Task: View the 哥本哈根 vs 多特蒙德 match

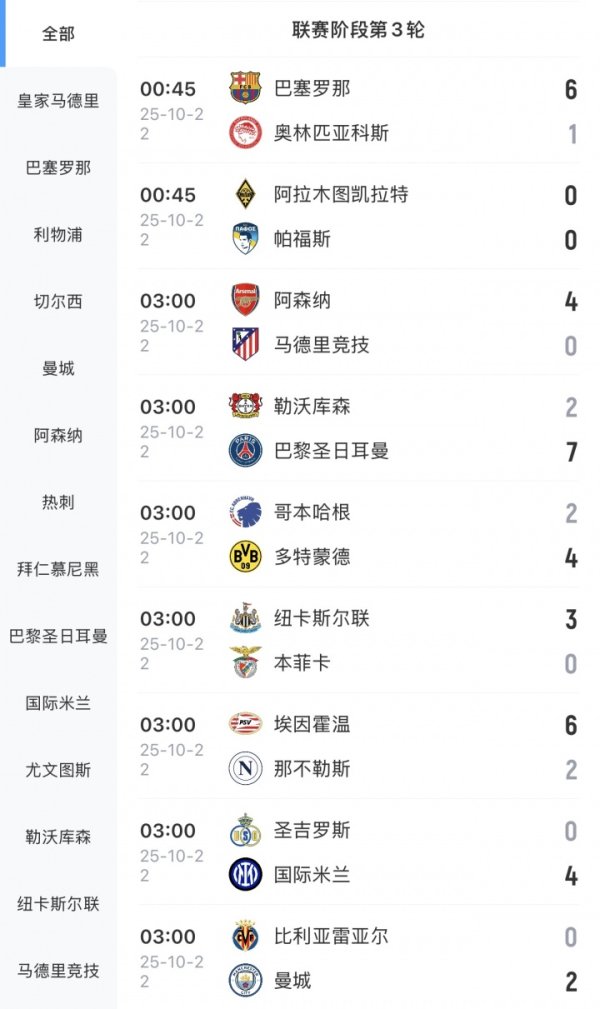Action: (360, 534)
